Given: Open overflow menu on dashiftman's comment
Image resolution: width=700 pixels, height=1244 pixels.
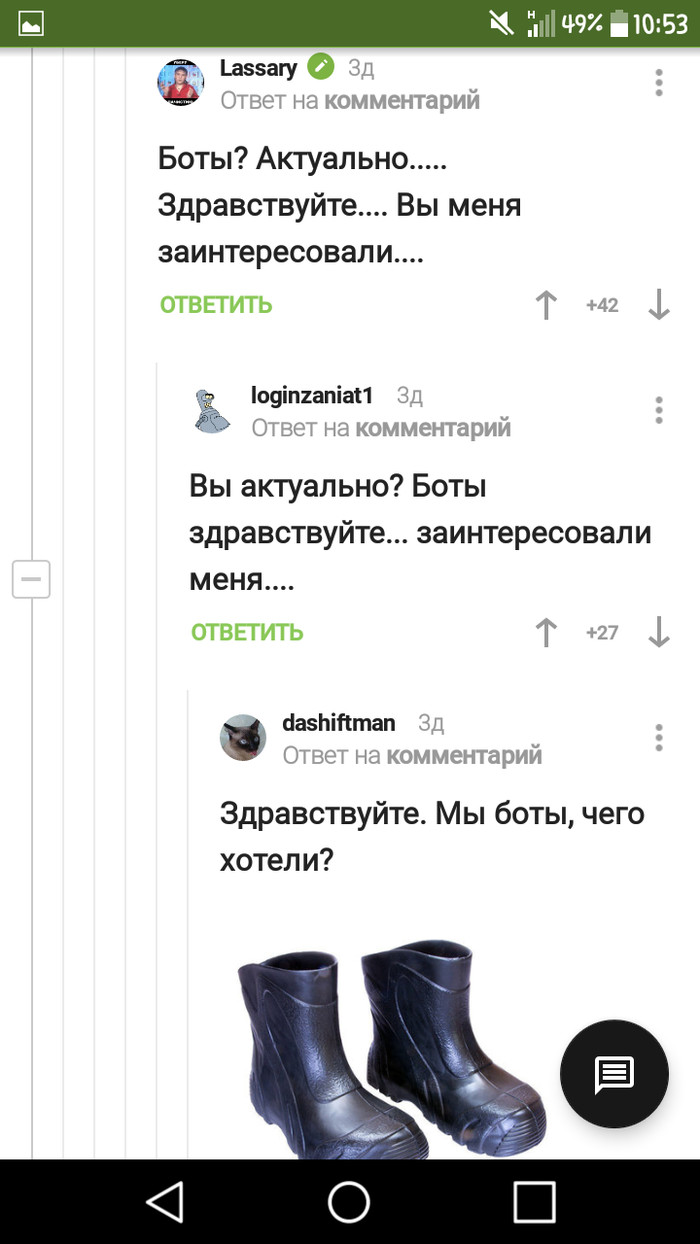Looking at the screenshot, I should coord(658,737).
